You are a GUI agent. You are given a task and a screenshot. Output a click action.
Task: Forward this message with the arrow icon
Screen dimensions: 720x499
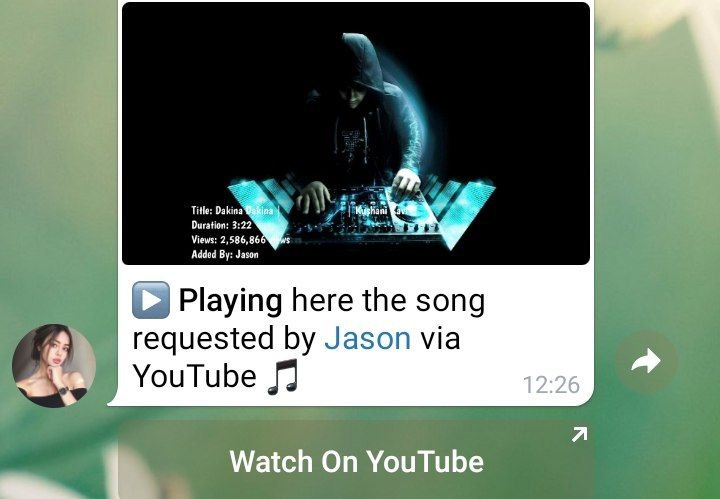(x=646, y=361)
